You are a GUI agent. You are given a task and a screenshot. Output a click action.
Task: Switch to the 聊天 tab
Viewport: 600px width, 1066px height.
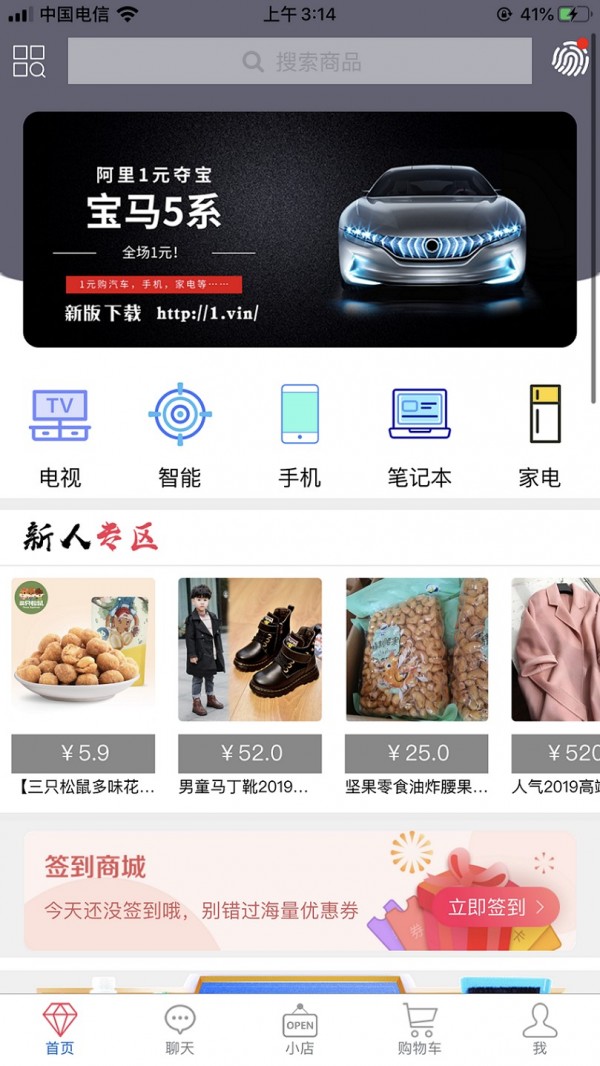180,1030
